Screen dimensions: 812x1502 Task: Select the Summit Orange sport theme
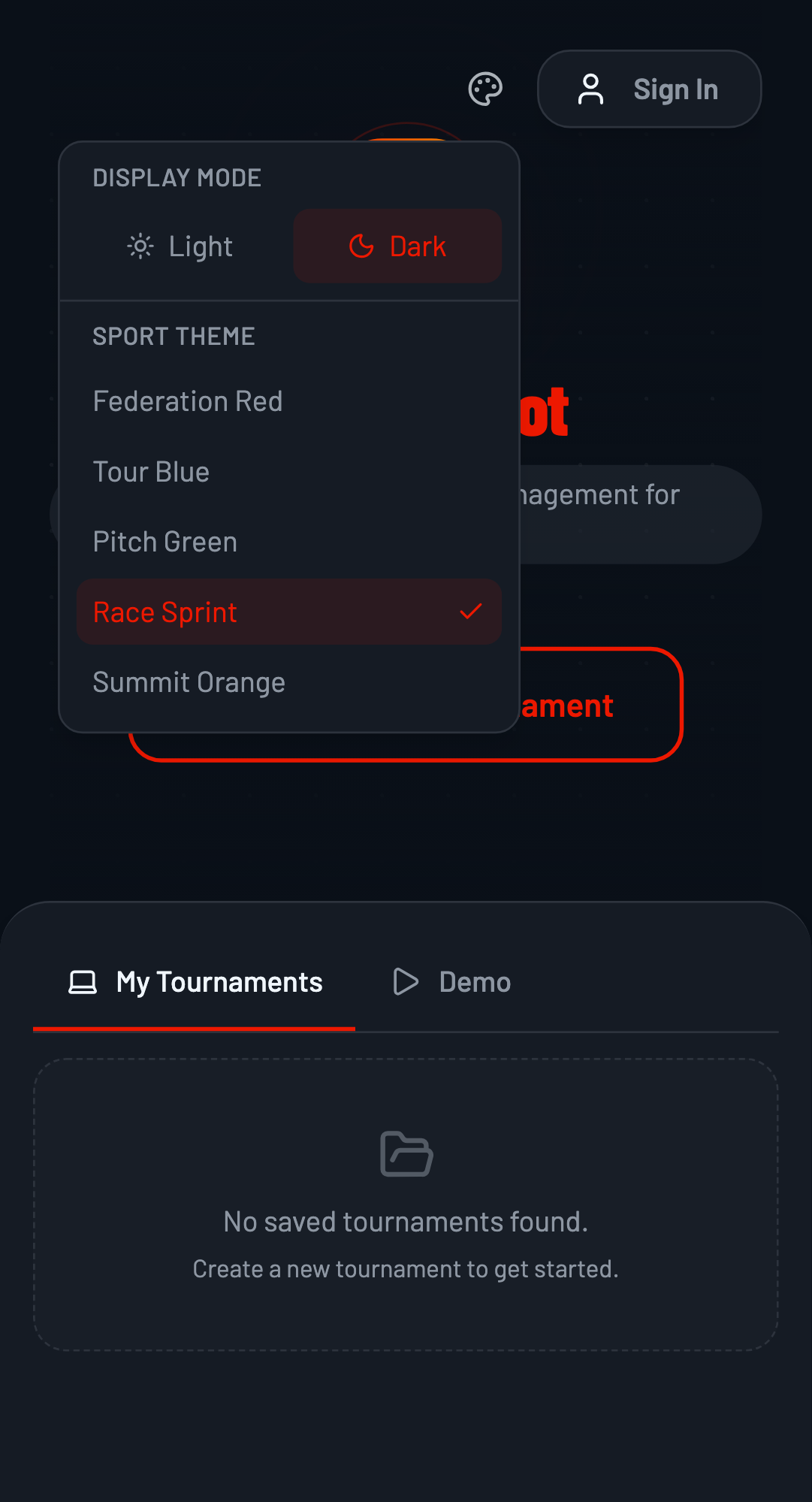(189, 681)
